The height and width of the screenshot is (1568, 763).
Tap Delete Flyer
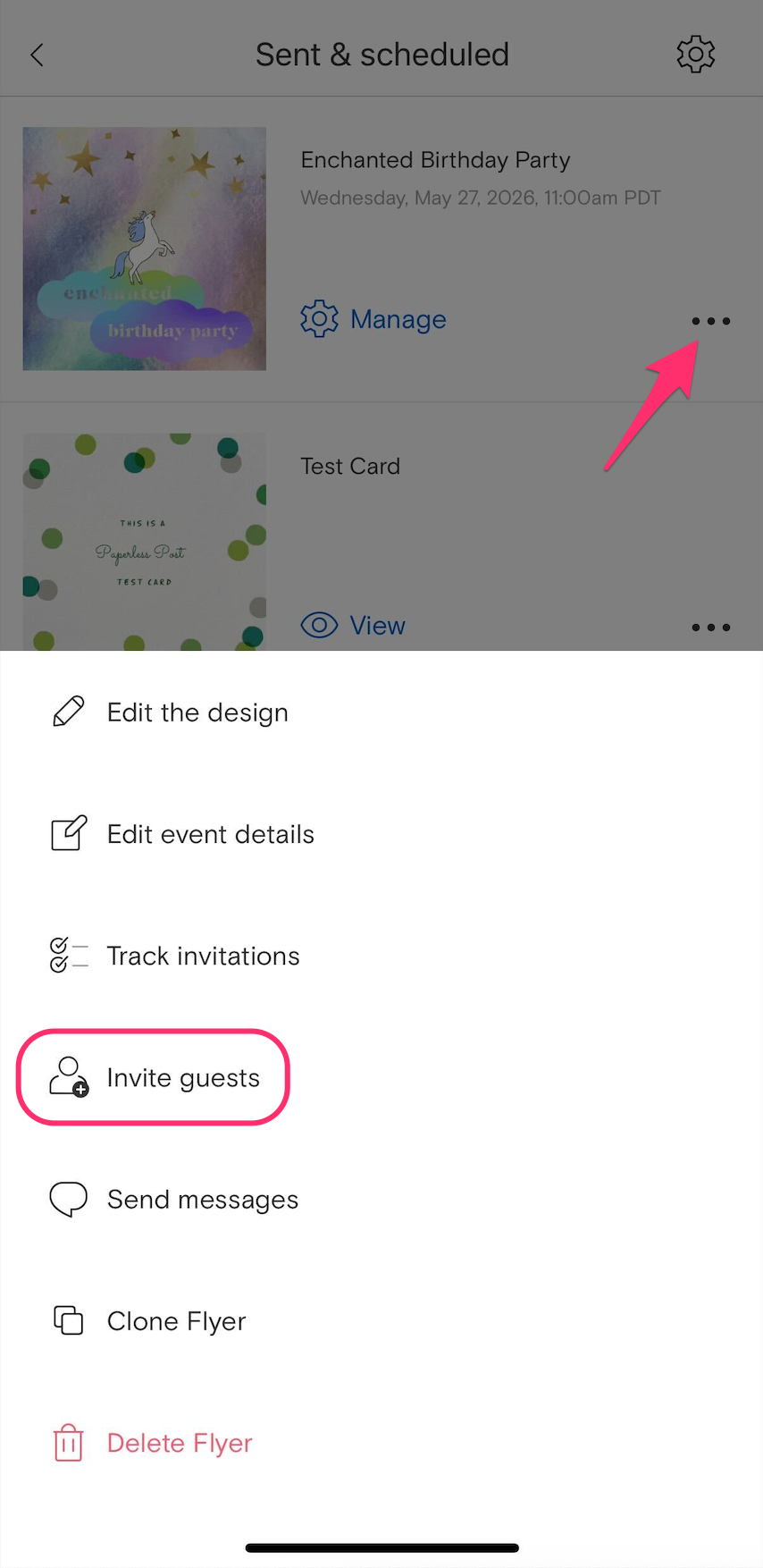pos(179,1442)
